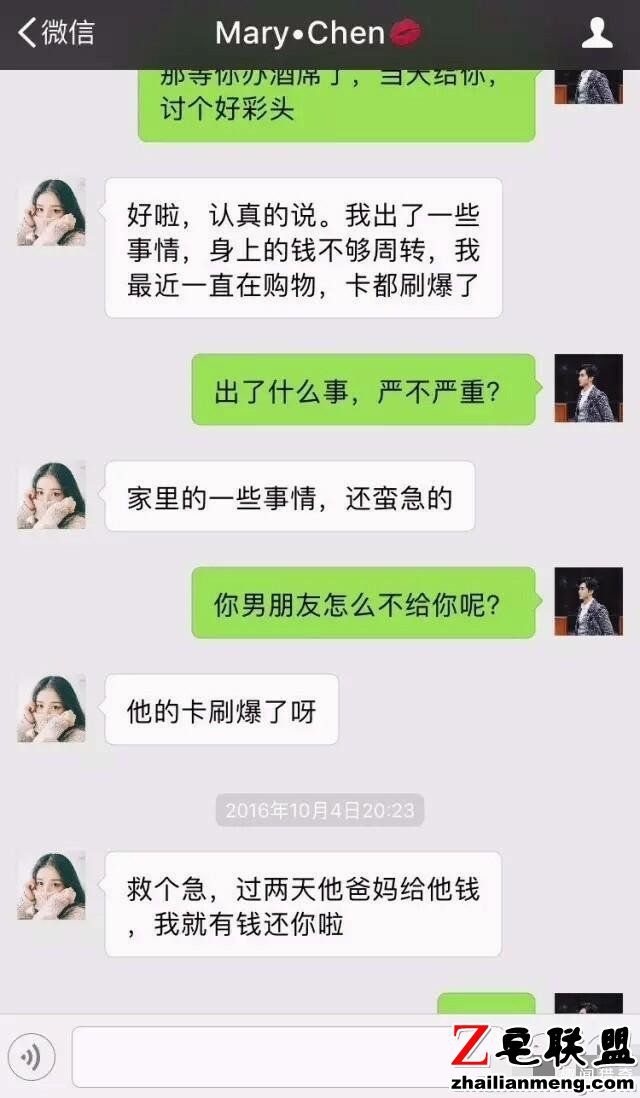Go back to the 微信 chat list
The height and width of the screenshot is (1098, 640).
[56, 33]
